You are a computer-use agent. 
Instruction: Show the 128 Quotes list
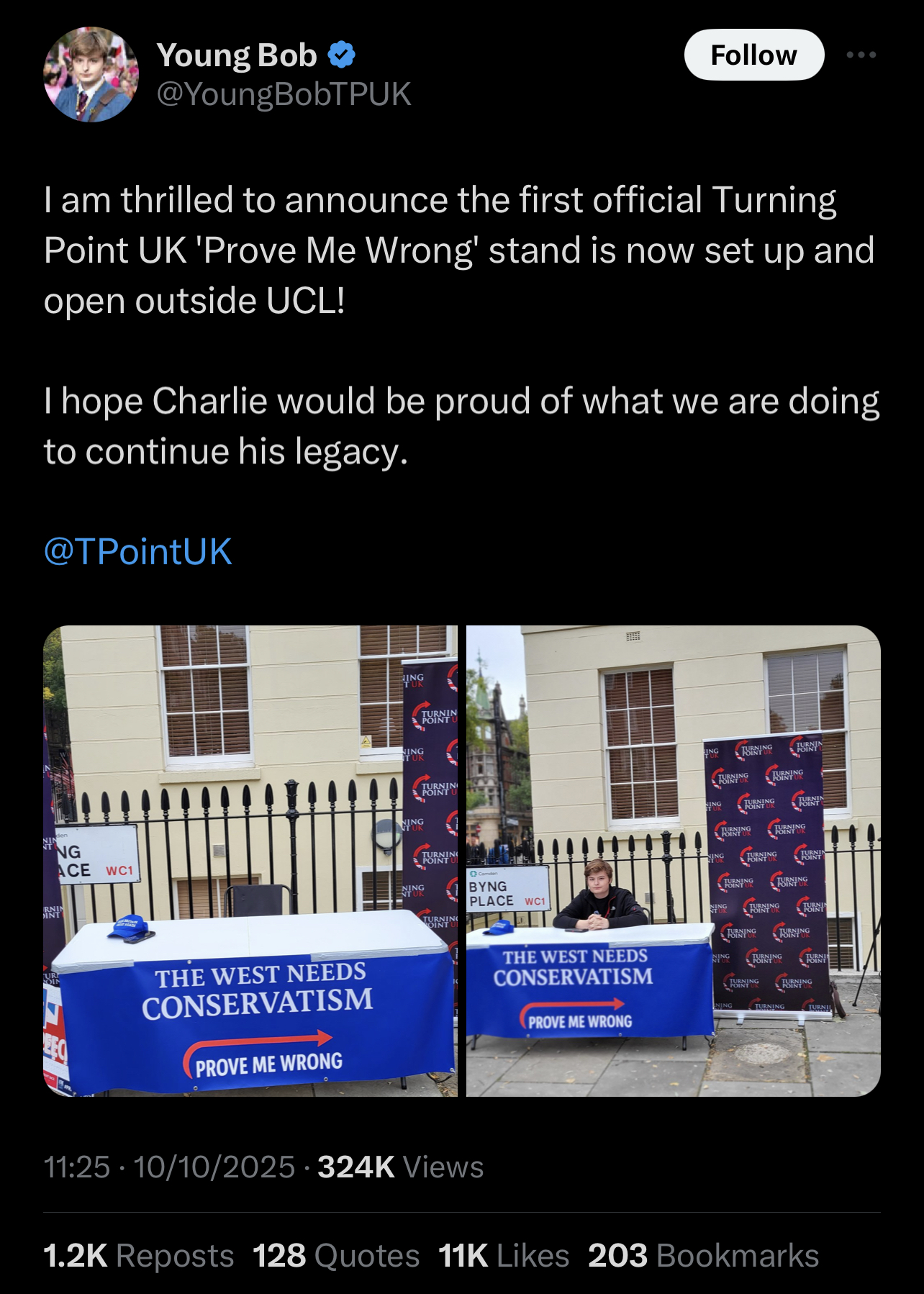pos(336,1255)
